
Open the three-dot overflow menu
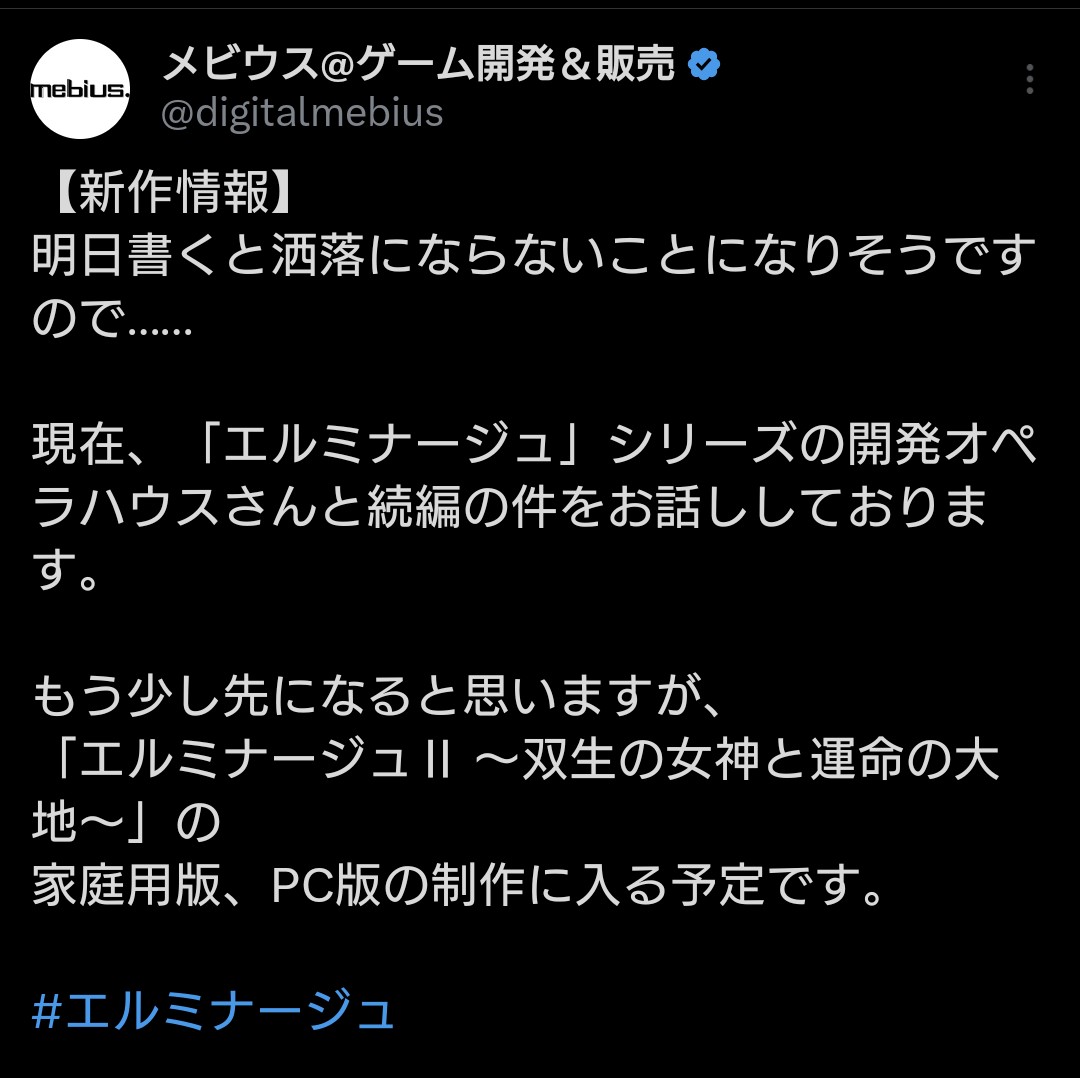[x=1029, y=79]
